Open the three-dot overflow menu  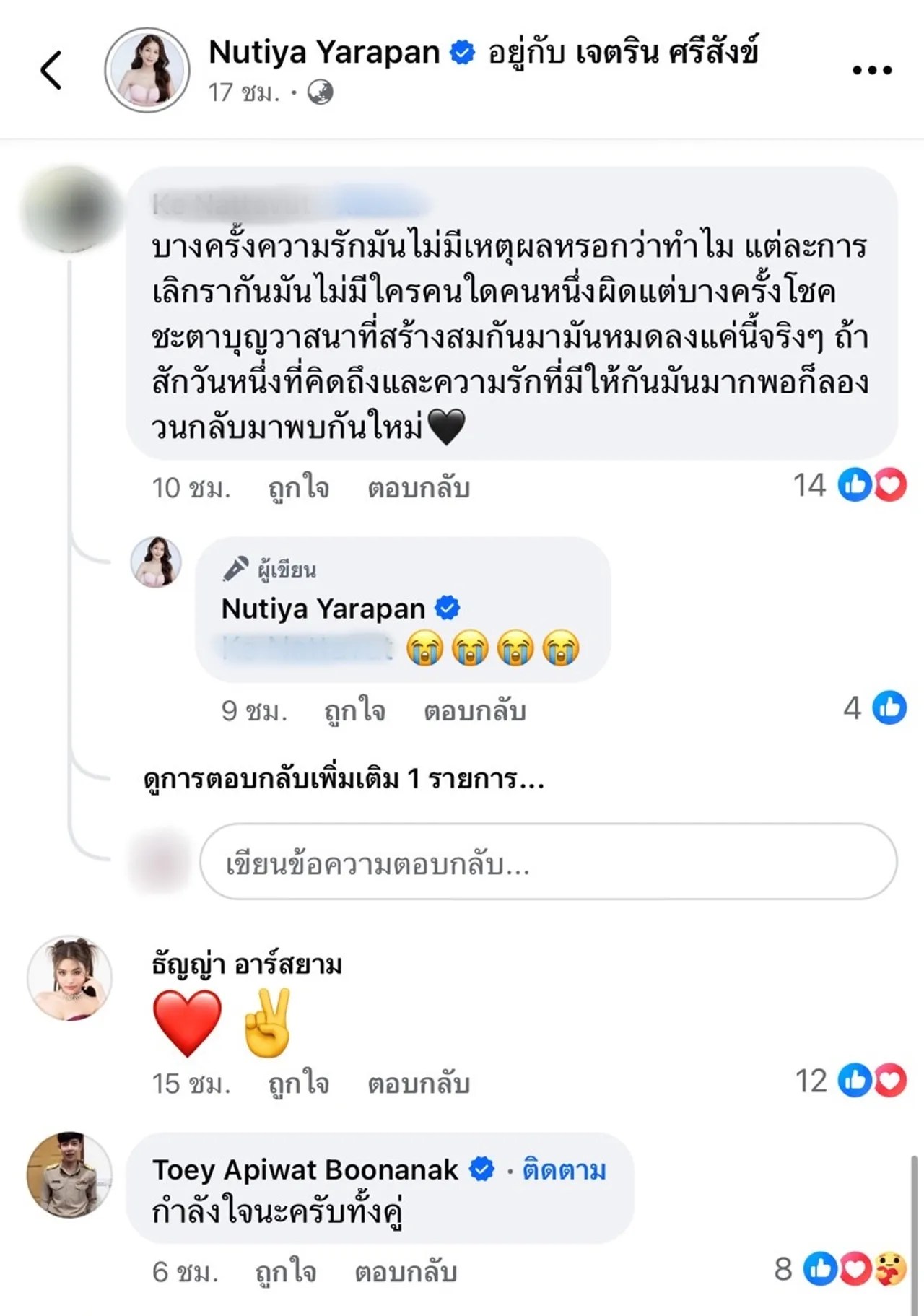(871, 70)
